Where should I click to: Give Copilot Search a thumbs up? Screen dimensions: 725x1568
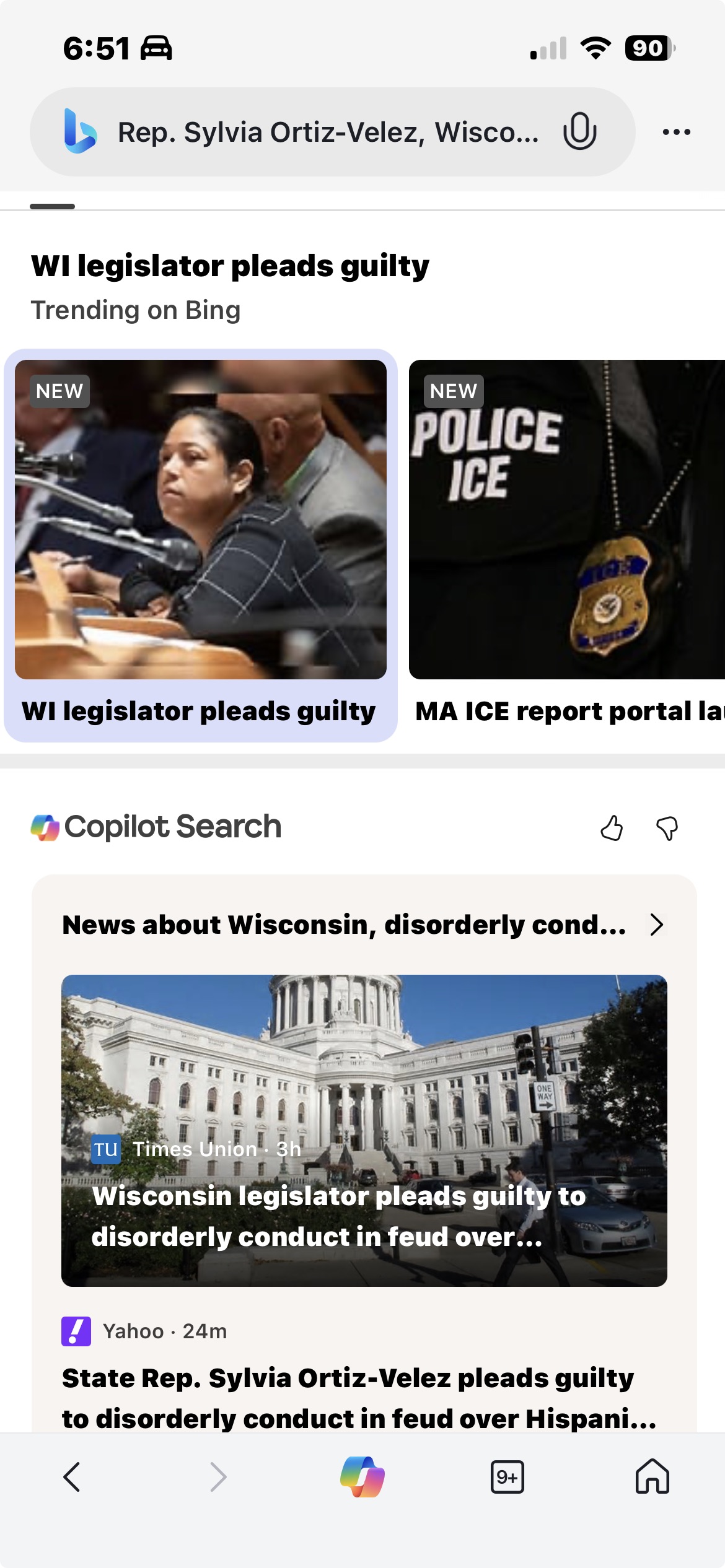pos(612,828)
